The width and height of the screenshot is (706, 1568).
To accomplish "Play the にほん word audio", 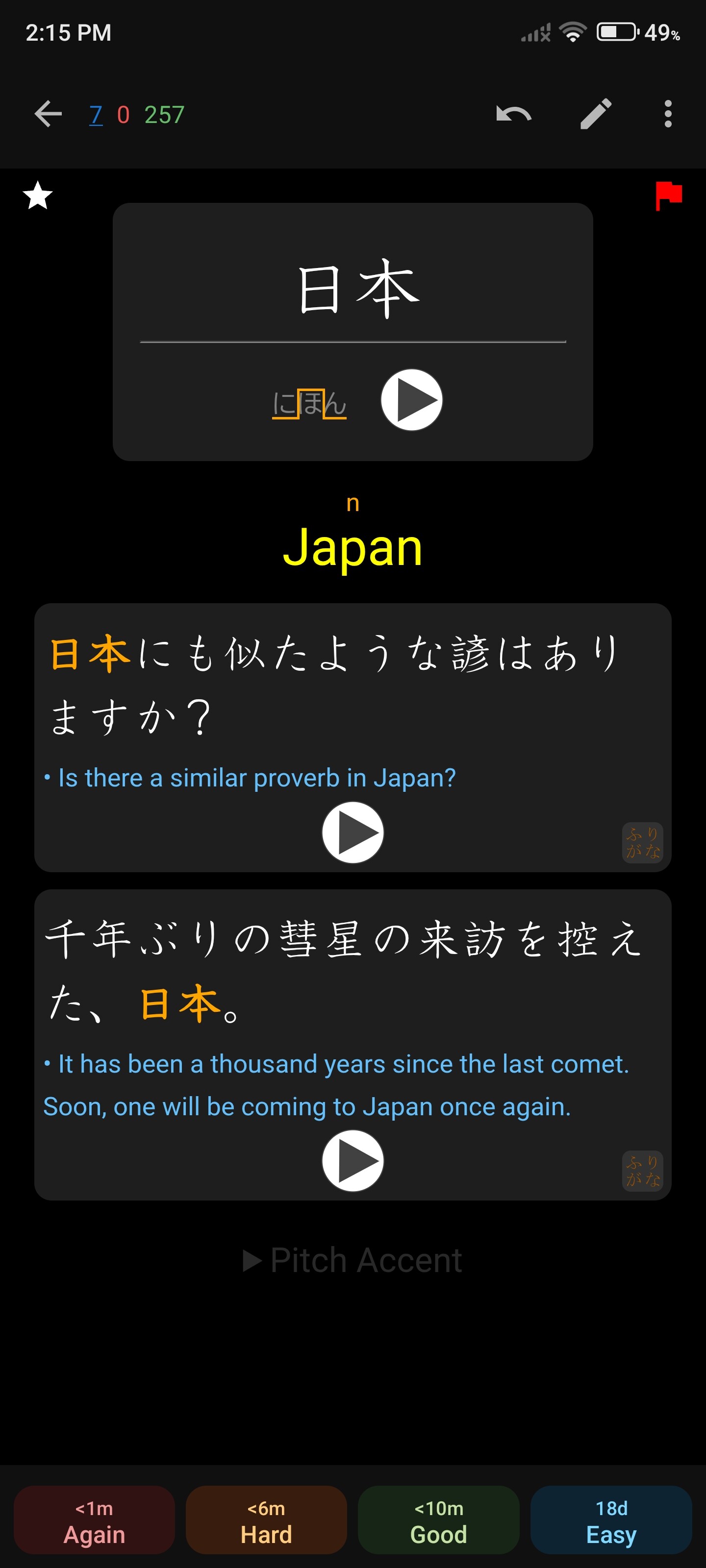I will (412, 400).
